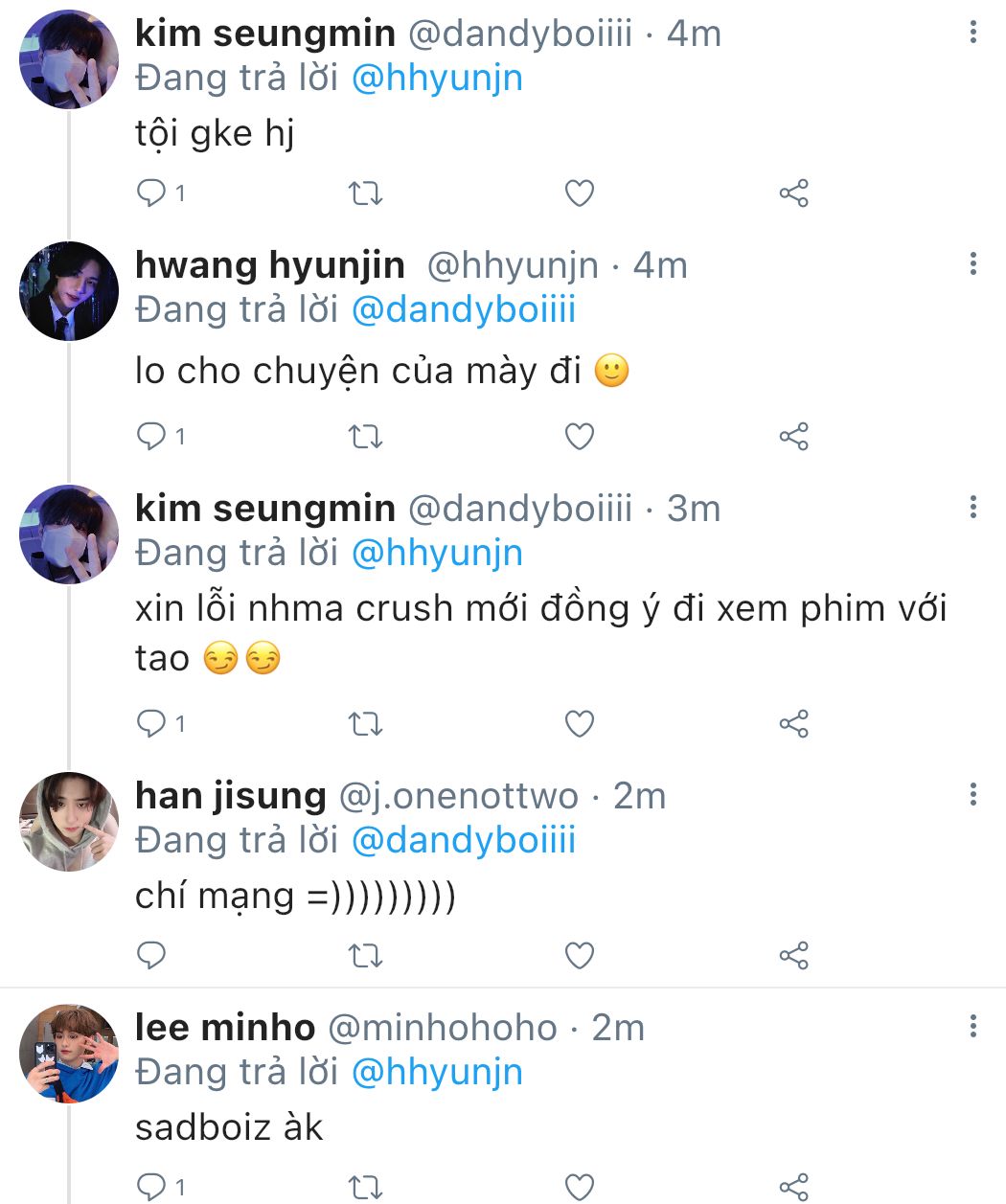The height and width of the screenshot is (1204, 1006).
Task: Open the @dandyboiiii mention in hwang hyunjin's tweet
Action: coord(464,310)
